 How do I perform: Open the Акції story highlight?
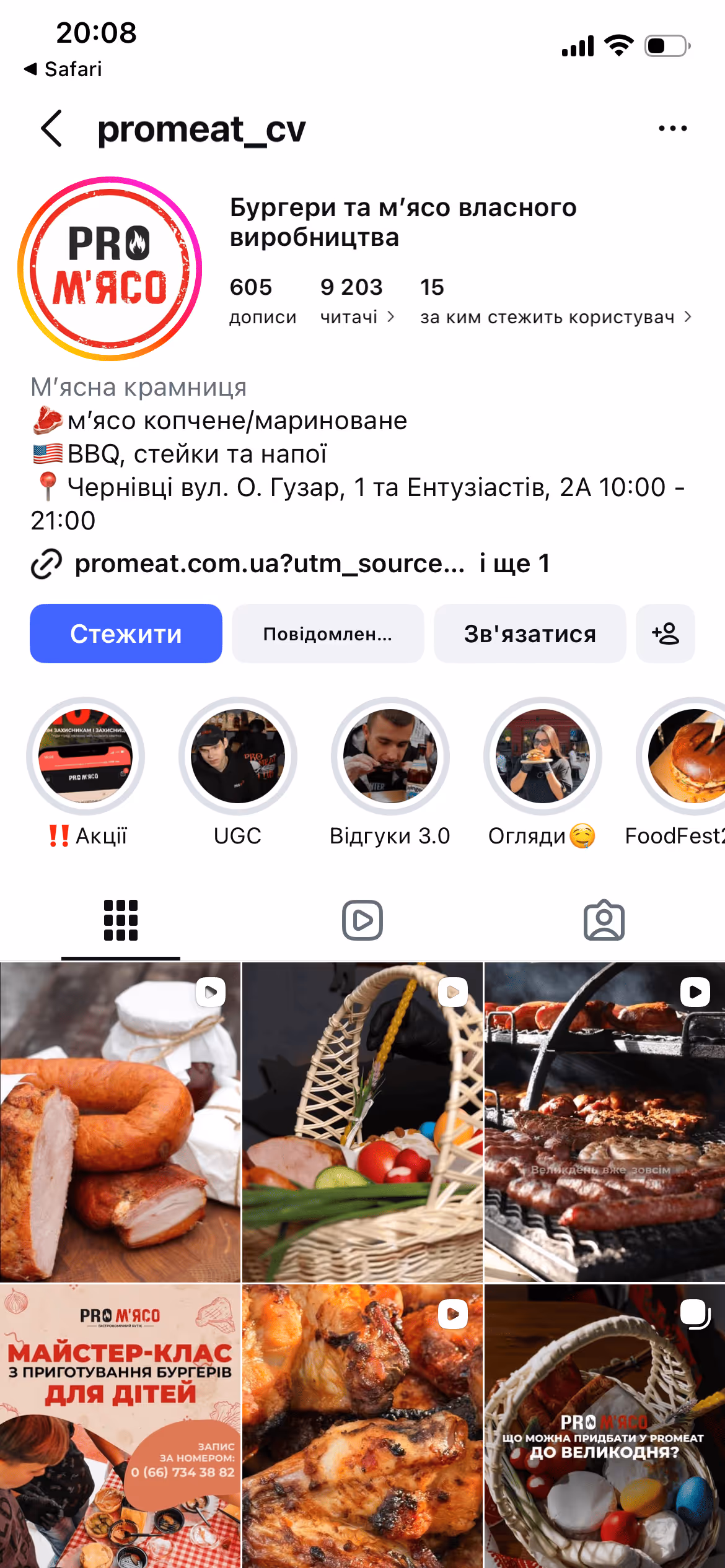click(x=86, y=757)
